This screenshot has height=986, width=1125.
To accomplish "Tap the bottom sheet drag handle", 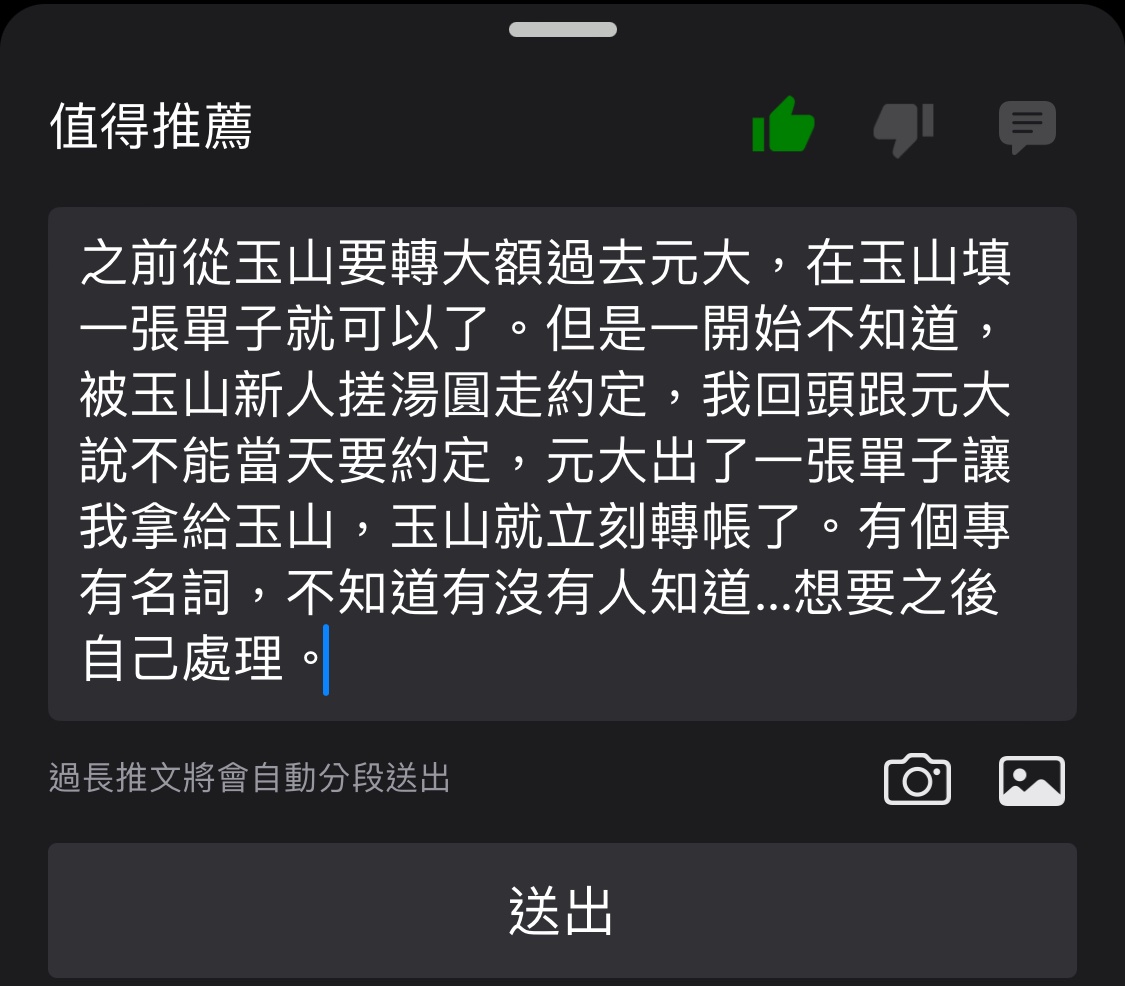I will coord(562,30).
